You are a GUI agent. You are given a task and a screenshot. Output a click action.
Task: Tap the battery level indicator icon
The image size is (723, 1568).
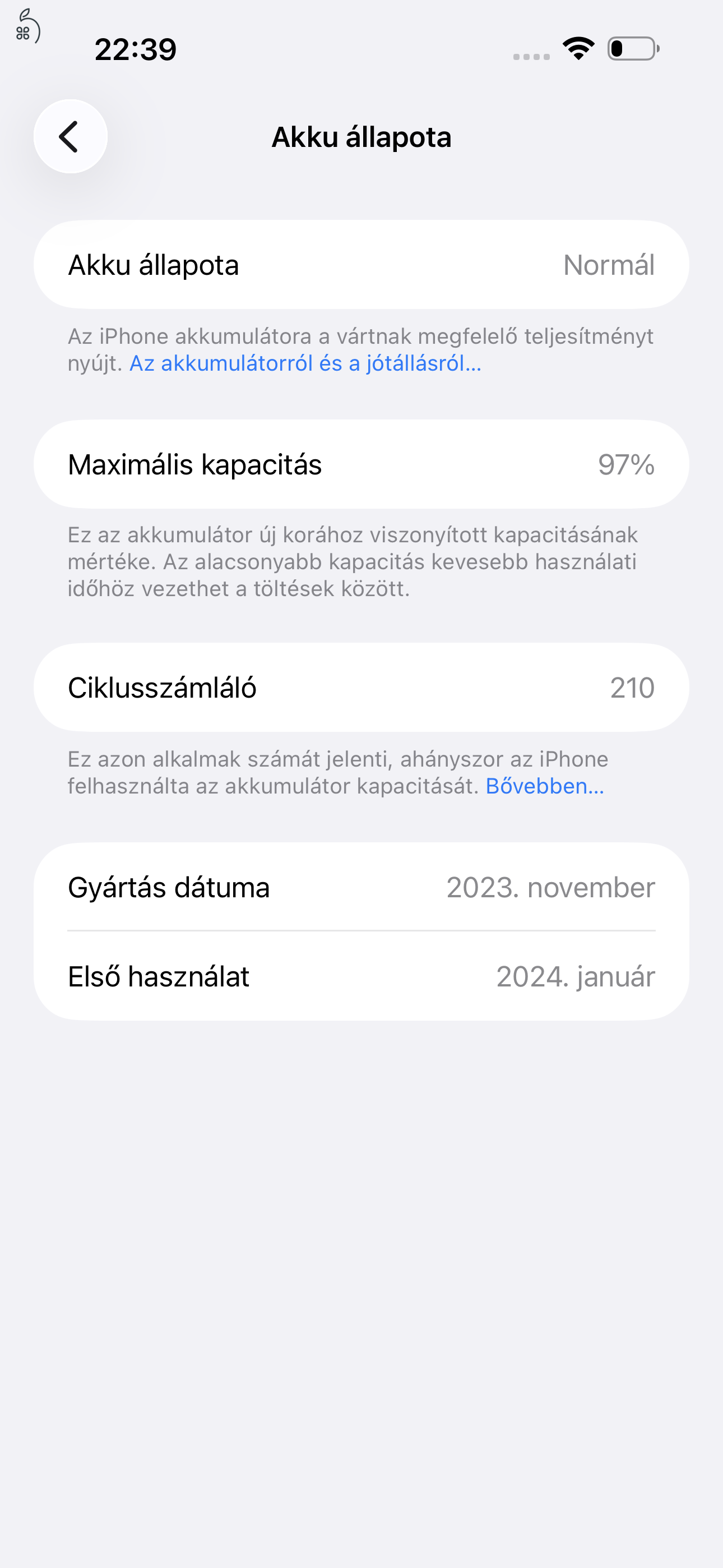[x=631, y=52]
